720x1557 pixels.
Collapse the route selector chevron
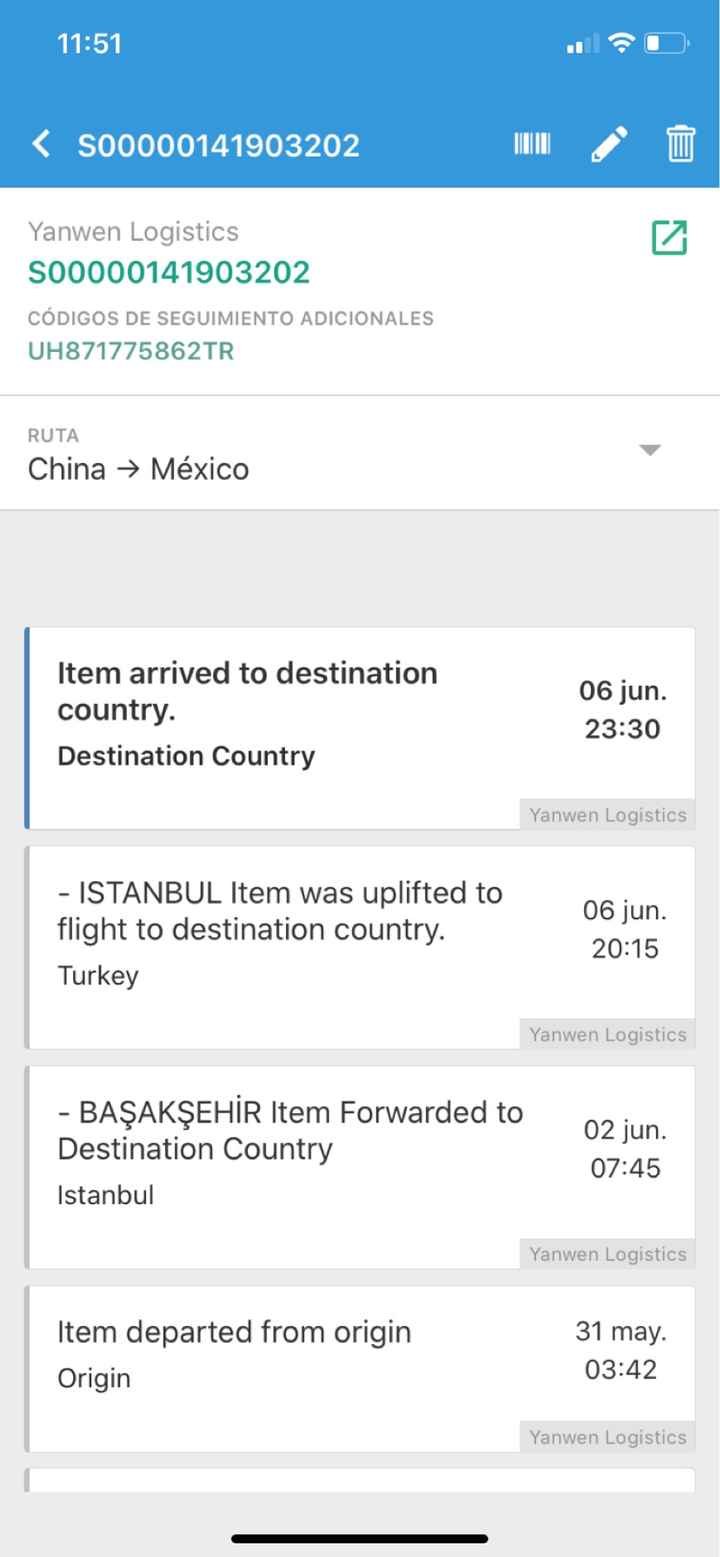[x=650, y=451]
